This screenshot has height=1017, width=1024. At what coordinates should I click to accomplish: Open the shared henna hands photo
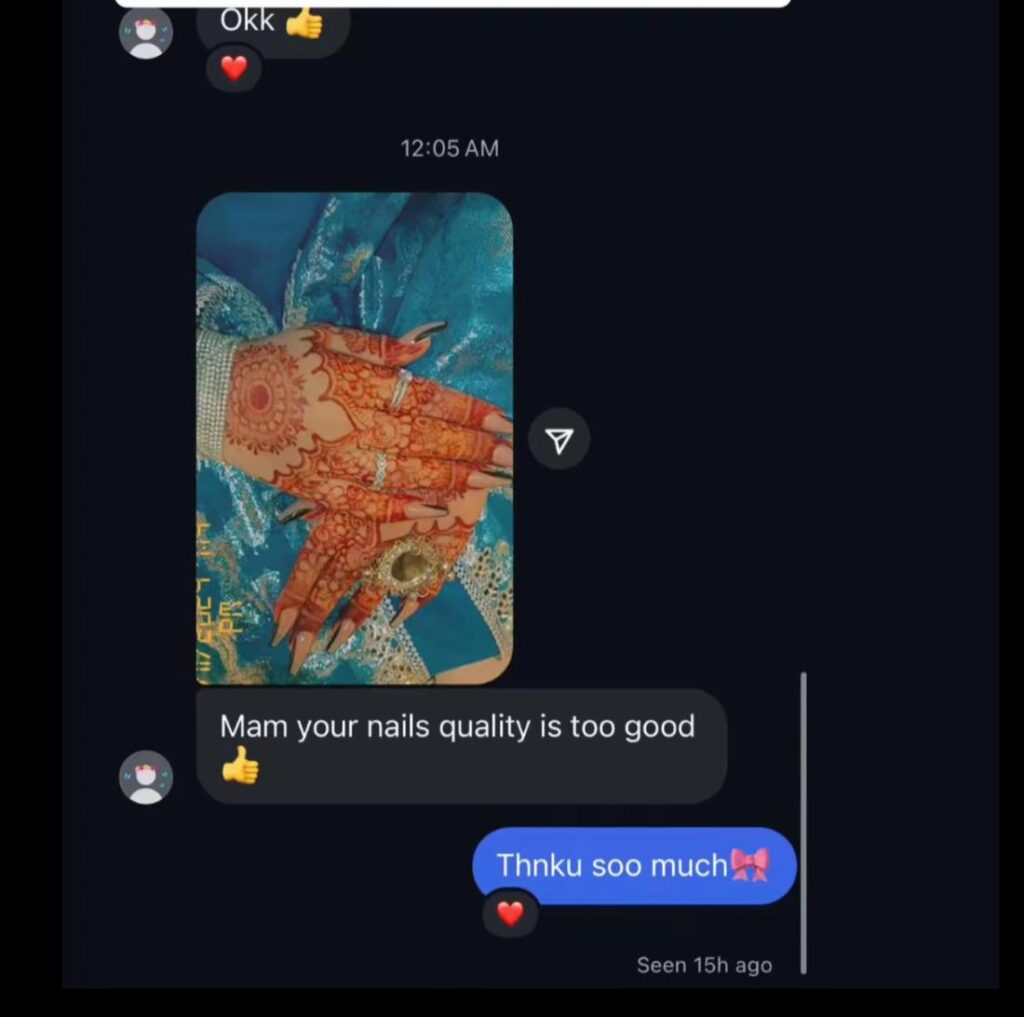tap(354, 438)
